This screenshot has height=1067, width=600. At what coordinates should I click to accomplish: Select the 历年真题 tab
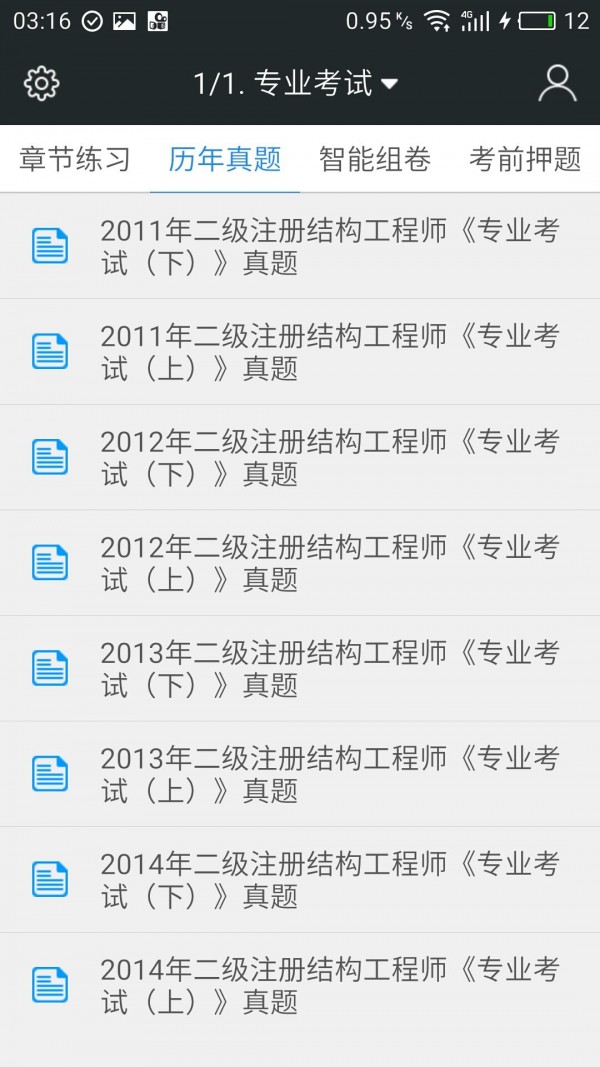pos(225,159)
